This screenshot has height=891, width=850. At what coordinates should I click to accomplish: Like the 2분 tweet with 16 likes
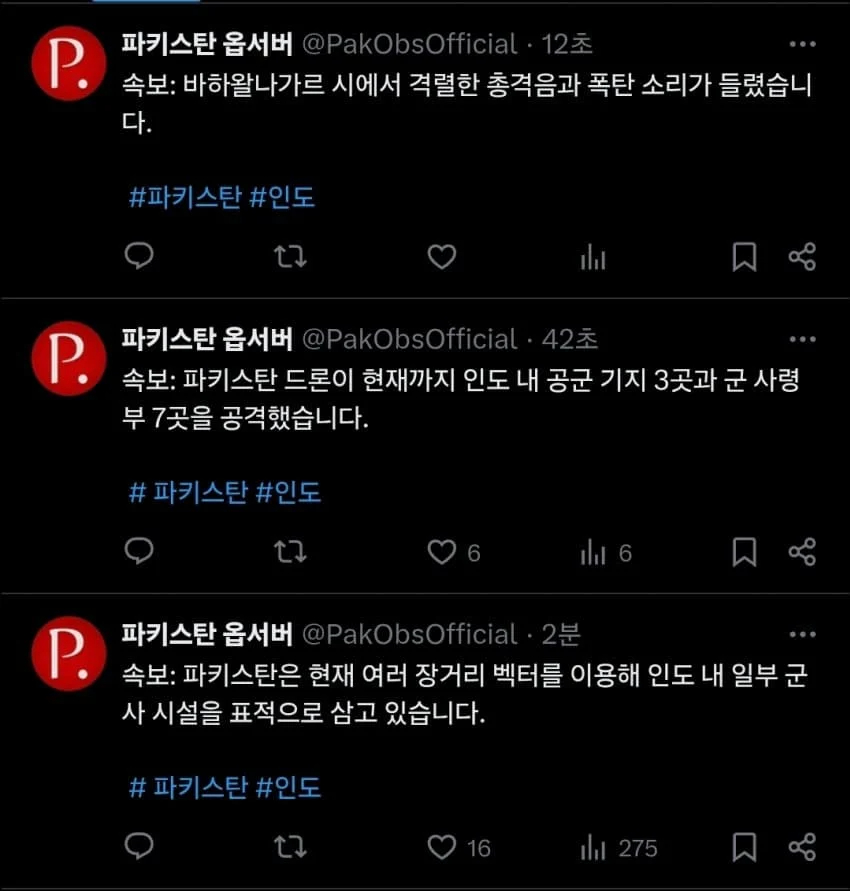tap(441, 848)
